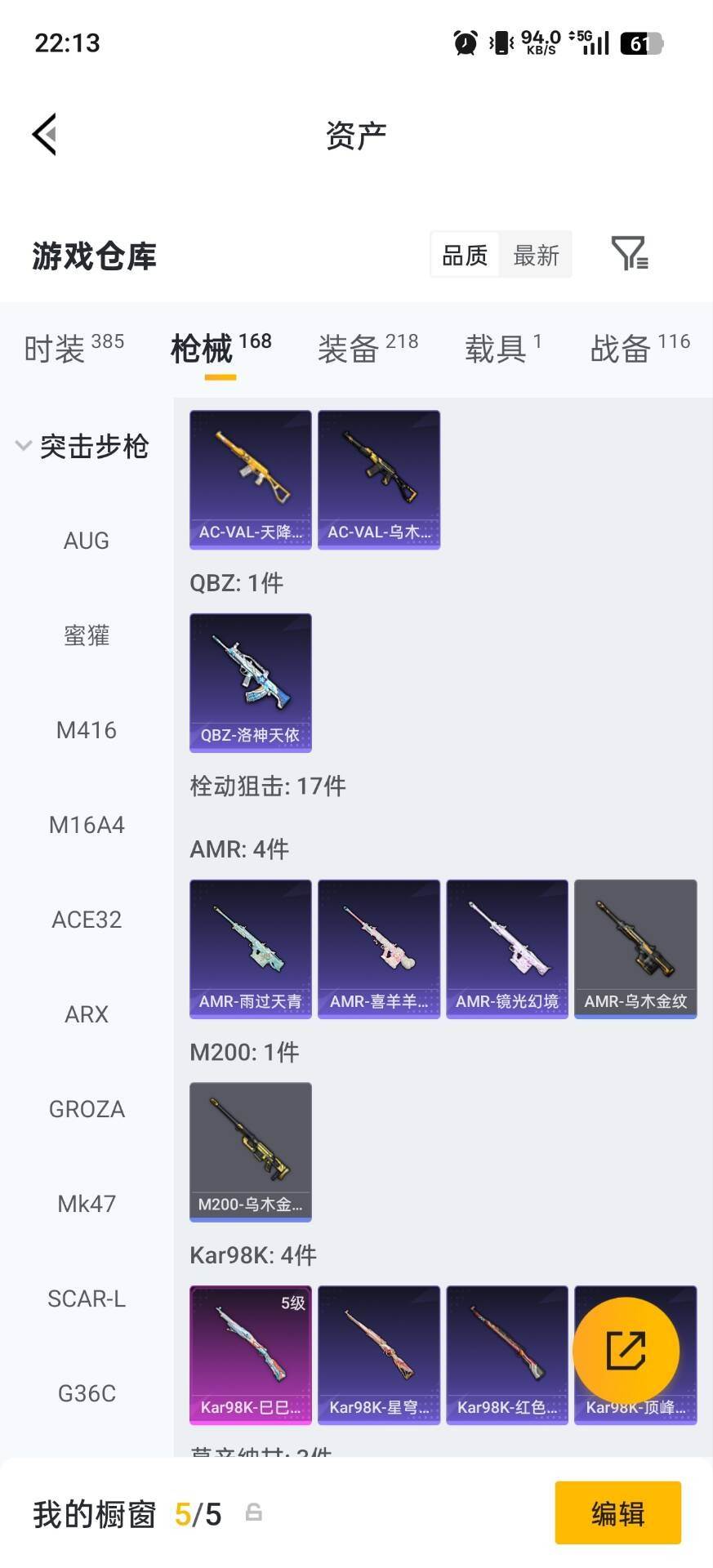Open the level 5 Kar98K skin card
713x1568 pixels.
pyautogui.click(x=250, y=1354)
